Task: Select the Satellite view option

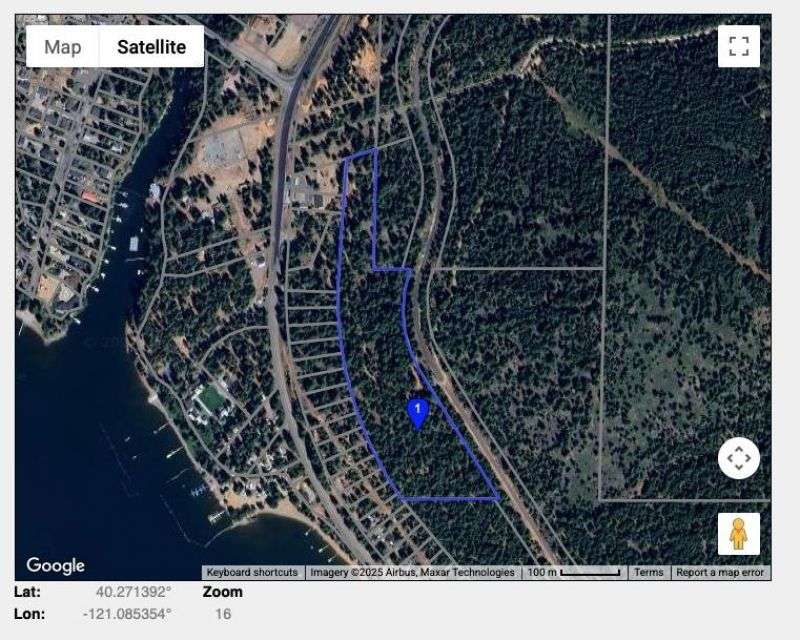Action: (x=151, y=47)
